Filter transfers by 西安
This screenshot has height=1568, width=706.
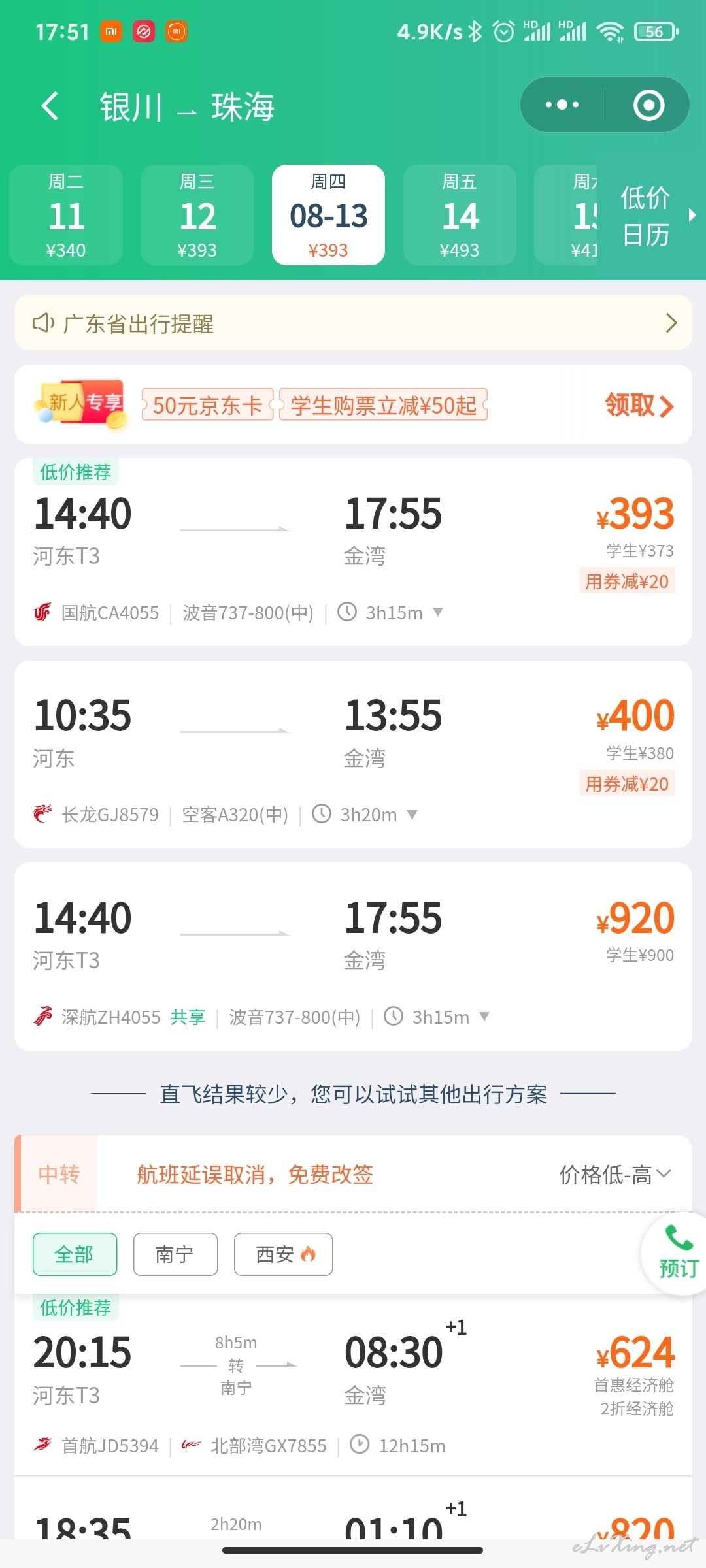[284, 1254]
